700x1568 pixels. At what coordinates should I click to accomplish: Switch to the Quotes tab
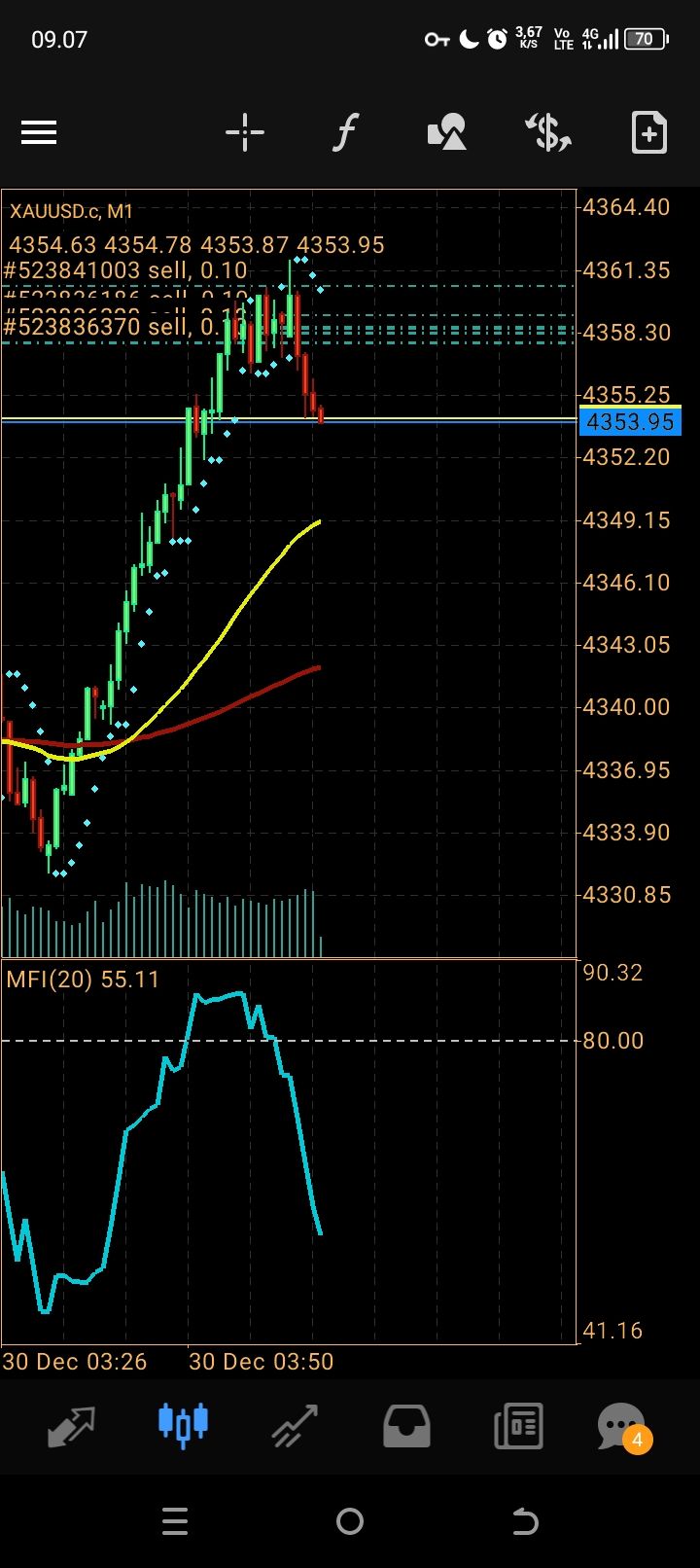72,1426
